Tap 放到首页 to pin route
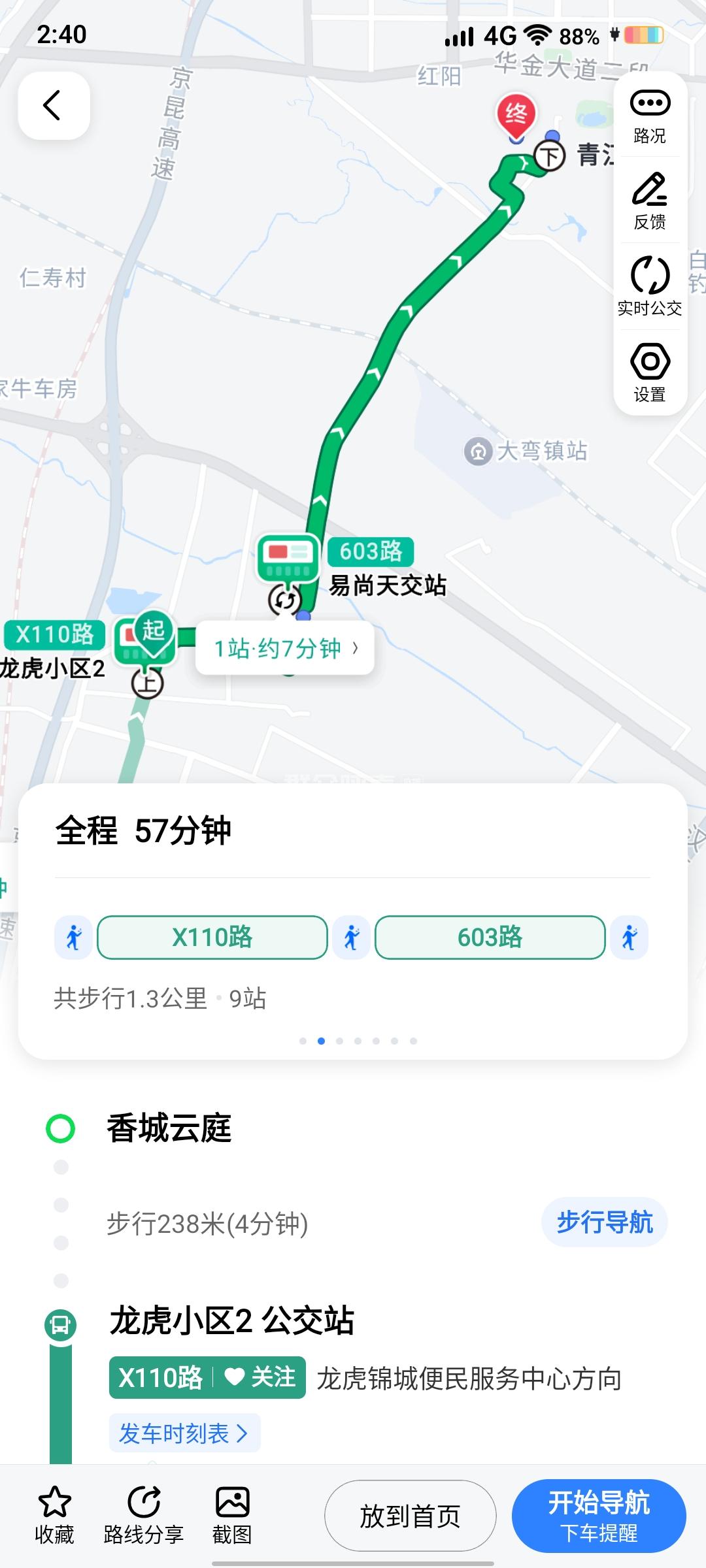706x1568 pixels. pos(410,1516)
